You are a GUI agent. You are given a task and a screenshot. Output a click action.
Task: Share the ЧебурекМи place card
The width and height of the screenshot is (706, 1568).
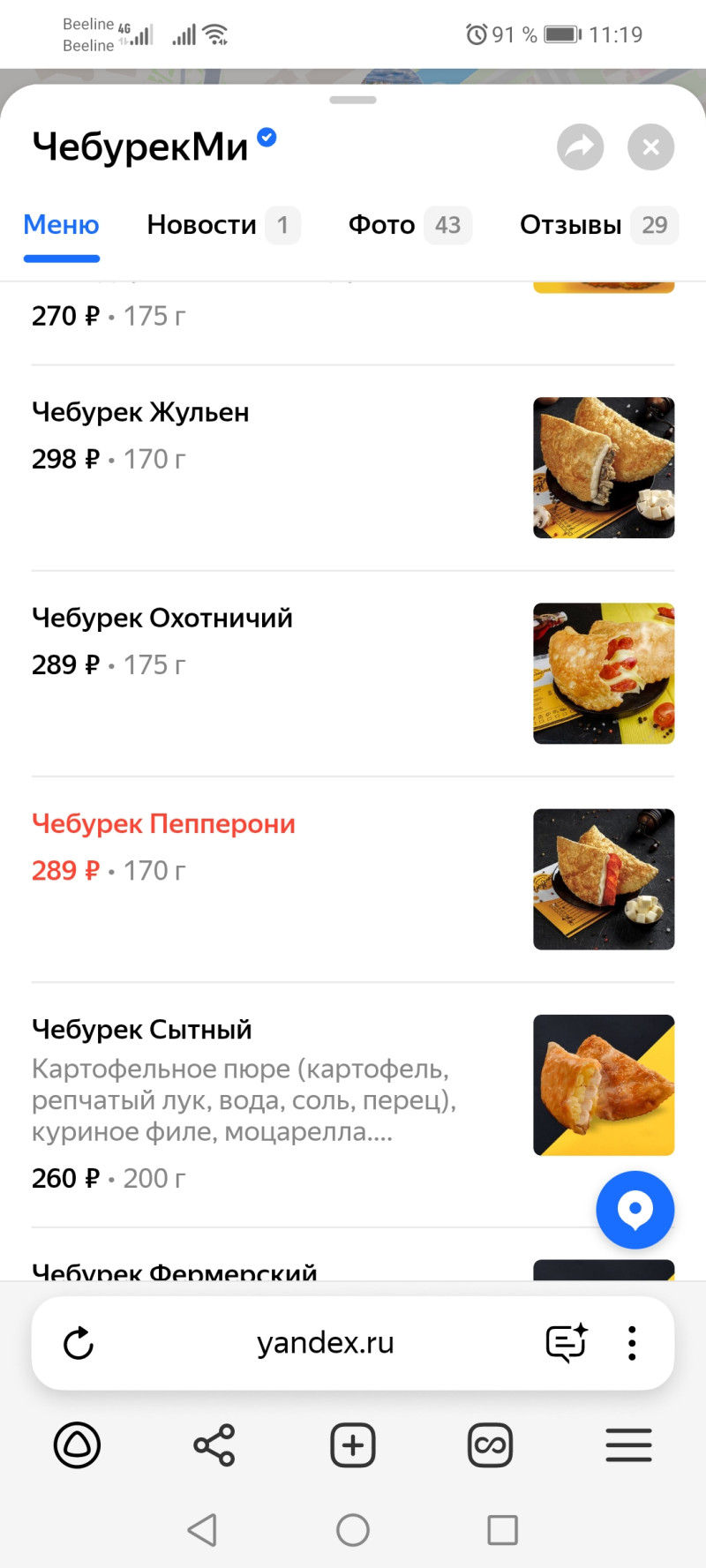[x=580, y=147]
